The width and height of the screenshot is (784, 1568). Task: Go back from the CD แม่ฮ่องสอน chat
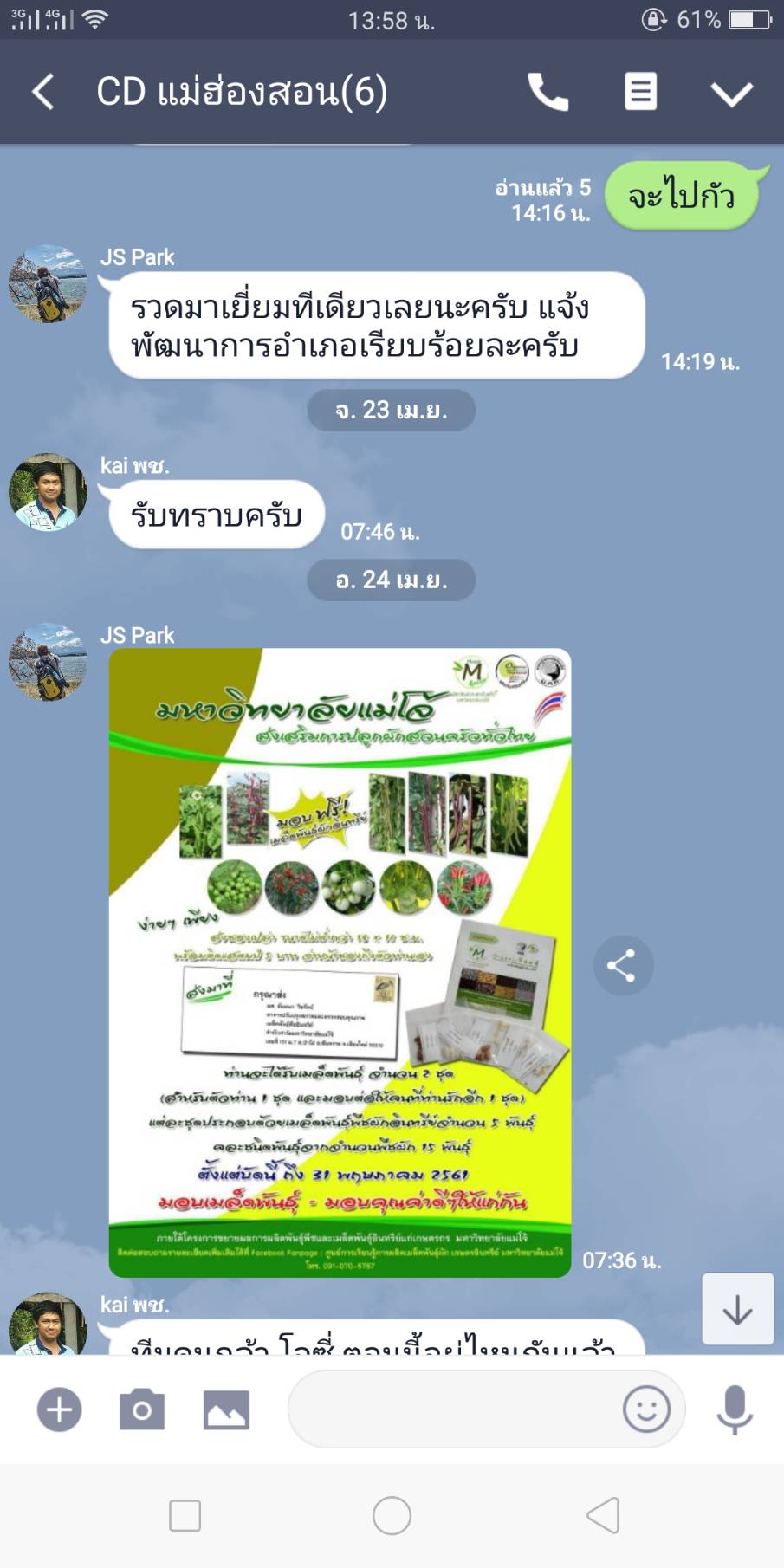(x=43, y=92)
